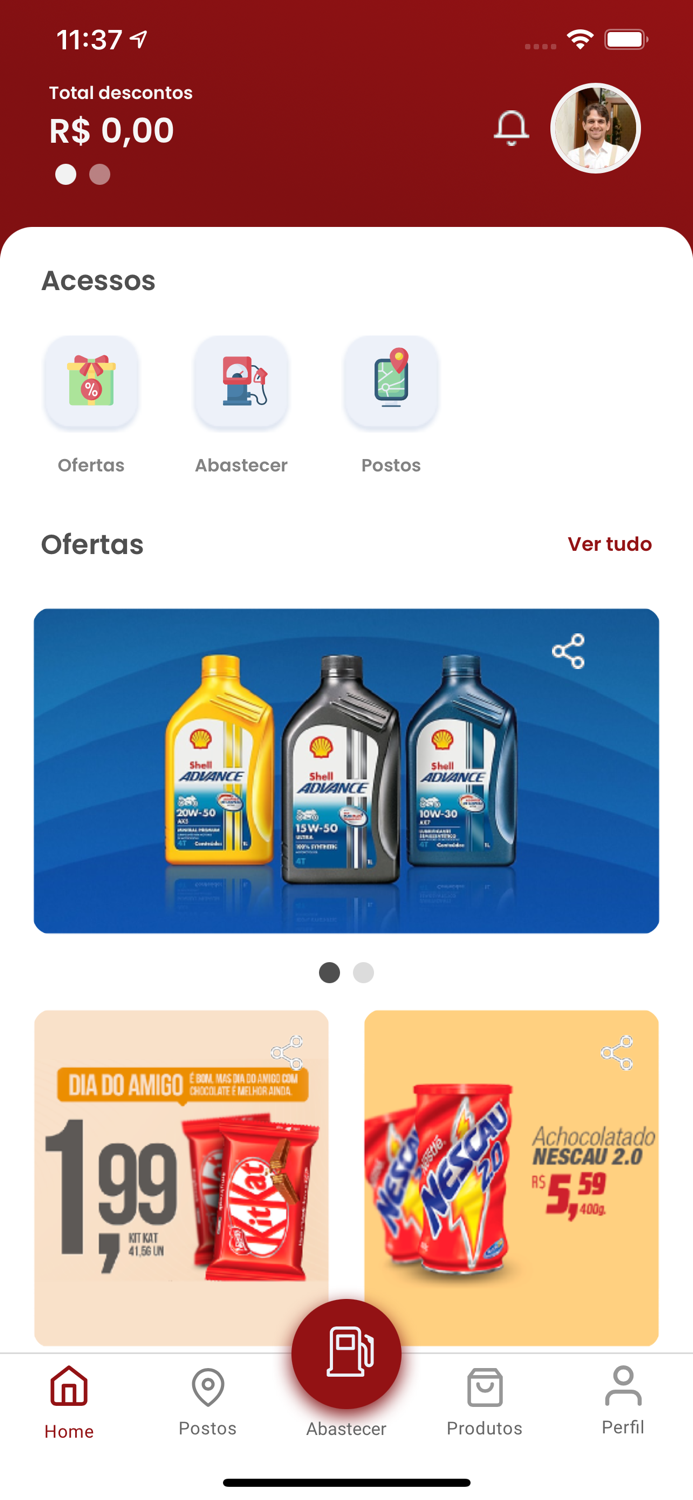Tap the central Abastecer fuel pump button
This screenshot has height=1500, width=693.
coord(346,1354)
